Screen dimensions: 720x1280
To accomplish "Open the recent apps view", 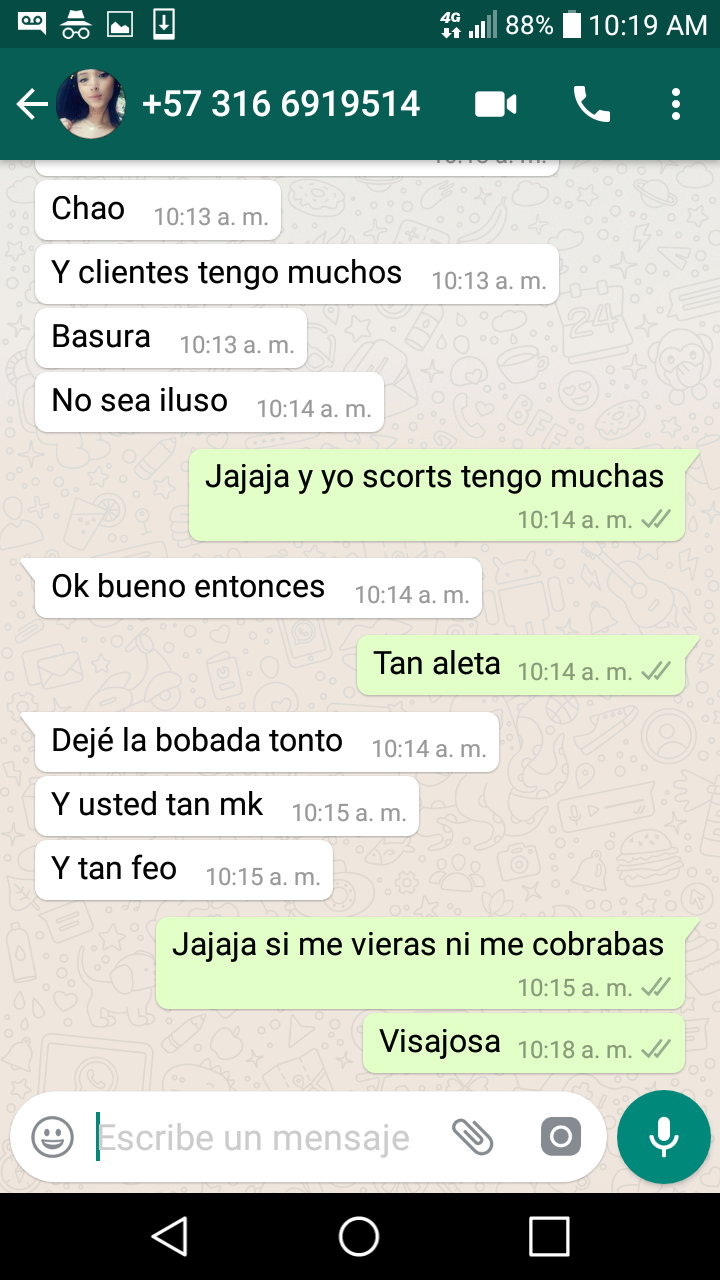I will pyautogui.click(x=549, y=1236).
